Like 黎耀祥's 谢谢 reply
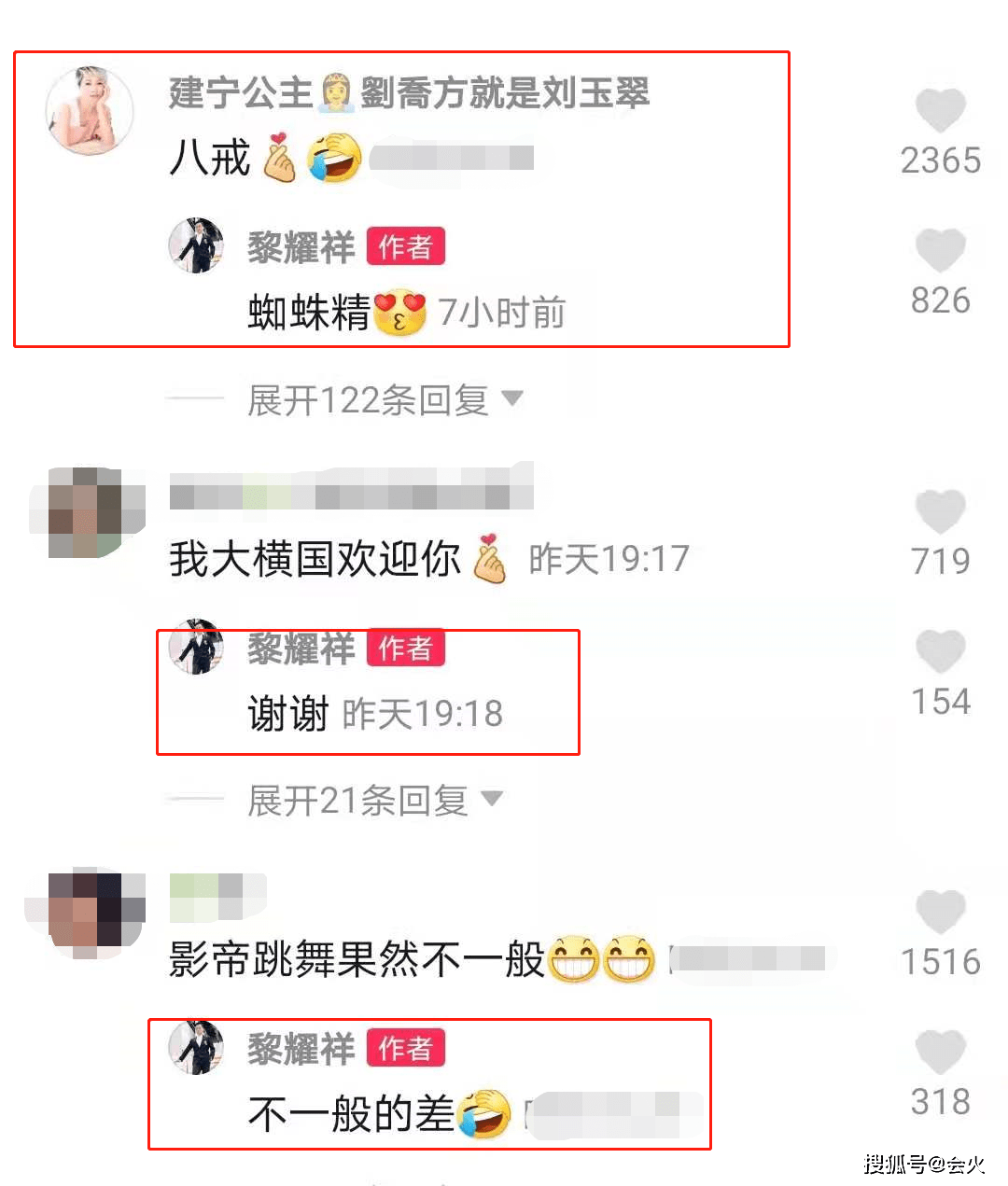The height and width of the screenshot is (1186, 1008). point(939,651)
